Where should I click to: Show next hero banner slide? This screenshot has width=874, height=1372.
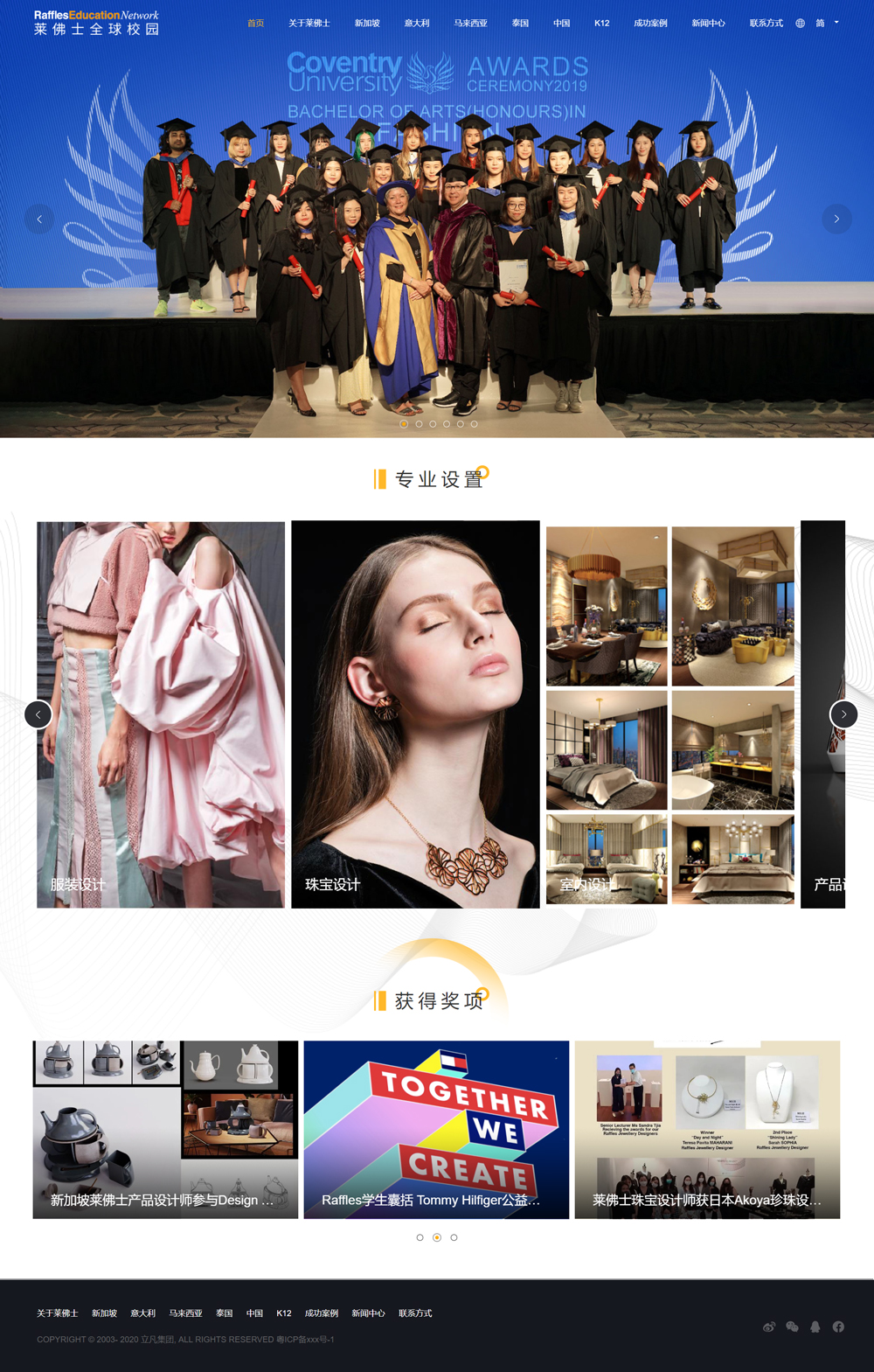pyautogui.click(x=836, y=219)
